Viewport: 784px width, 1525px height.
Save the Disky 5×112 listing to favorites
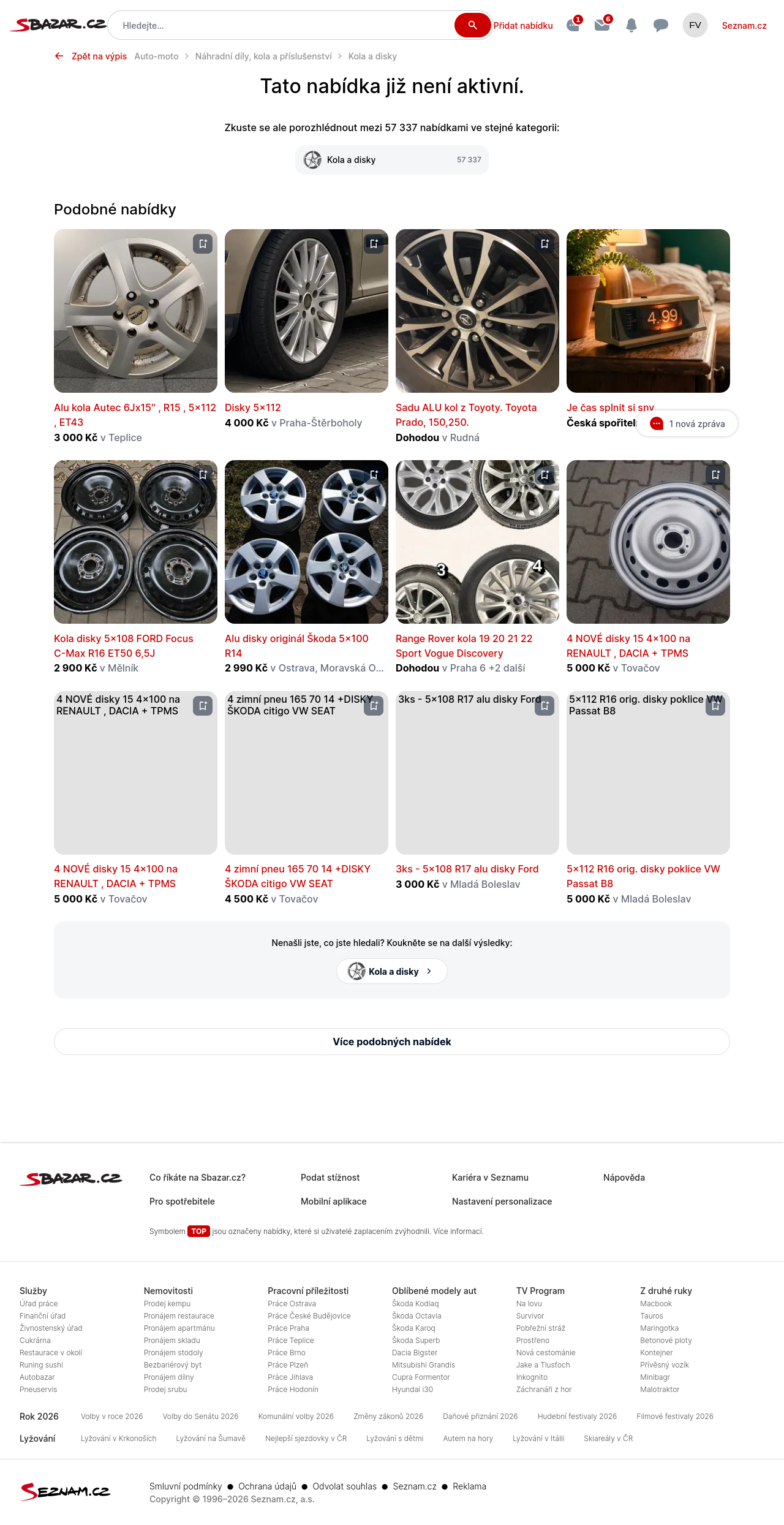(x=374, y=244)
